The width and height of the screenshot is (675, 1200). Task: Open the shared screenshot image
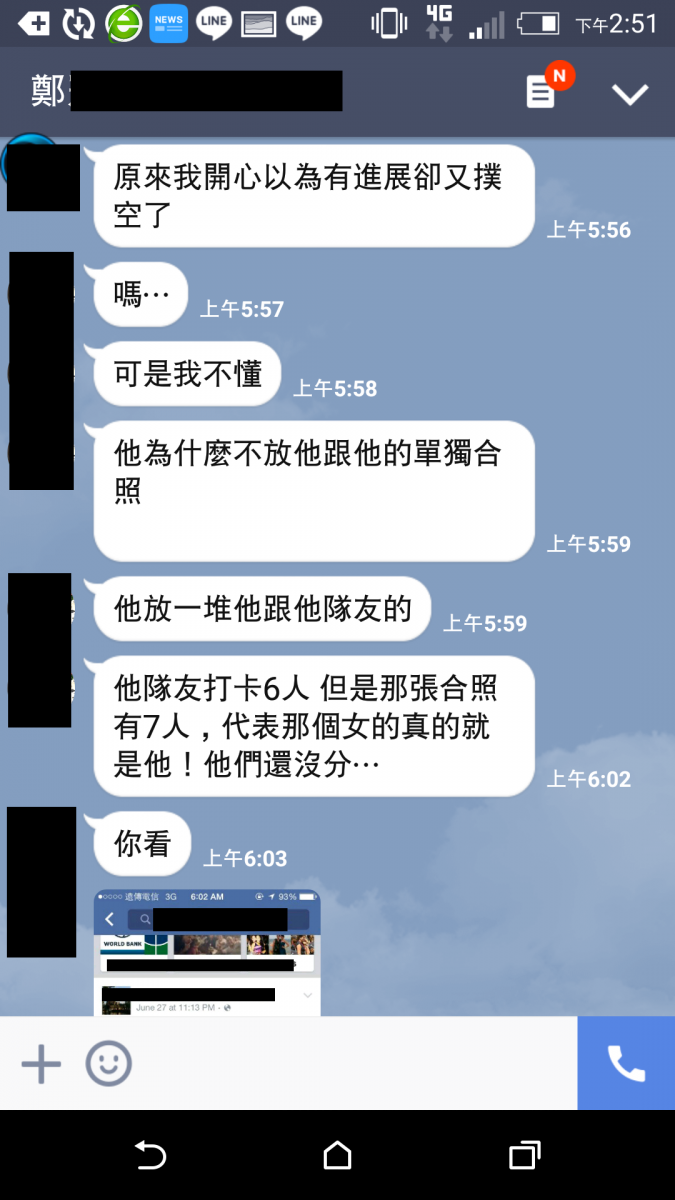[x=207, y=952]
